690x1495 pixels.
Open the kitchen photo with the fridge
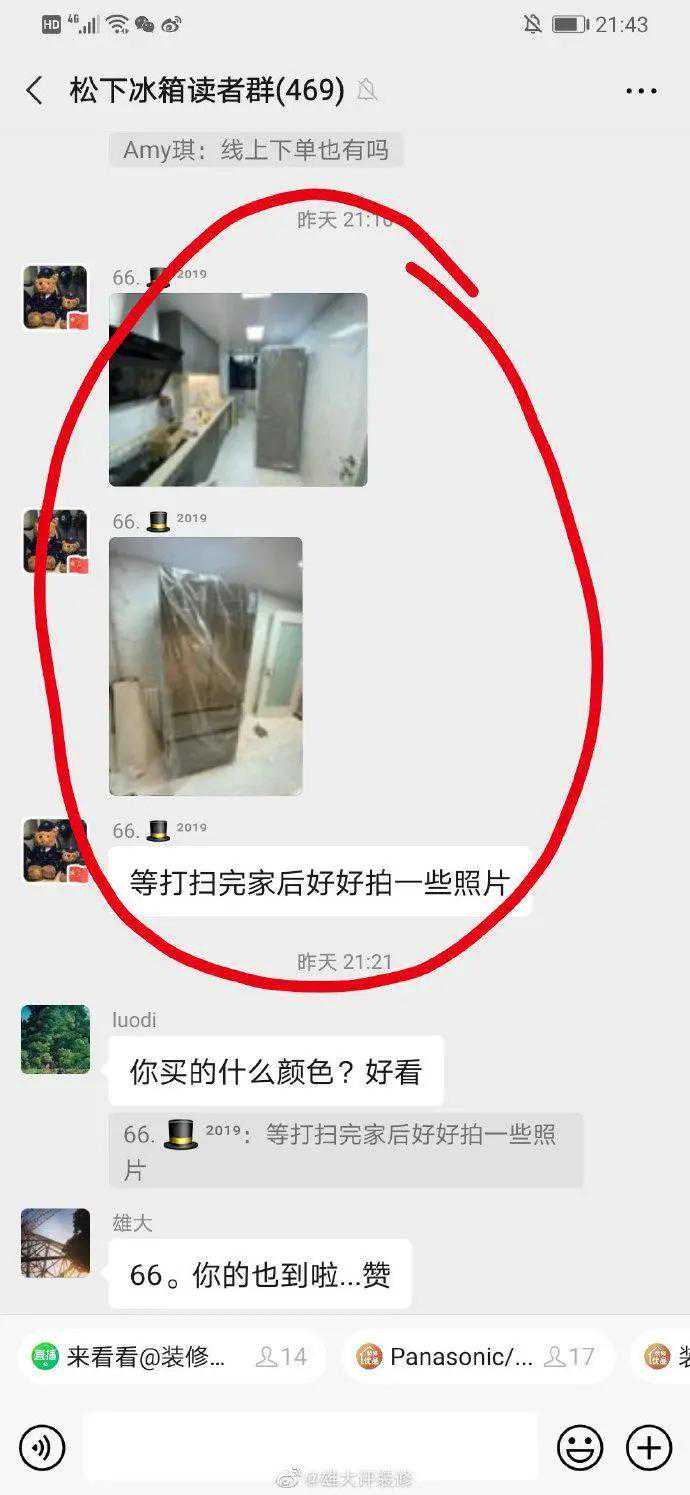coord(238,389)
